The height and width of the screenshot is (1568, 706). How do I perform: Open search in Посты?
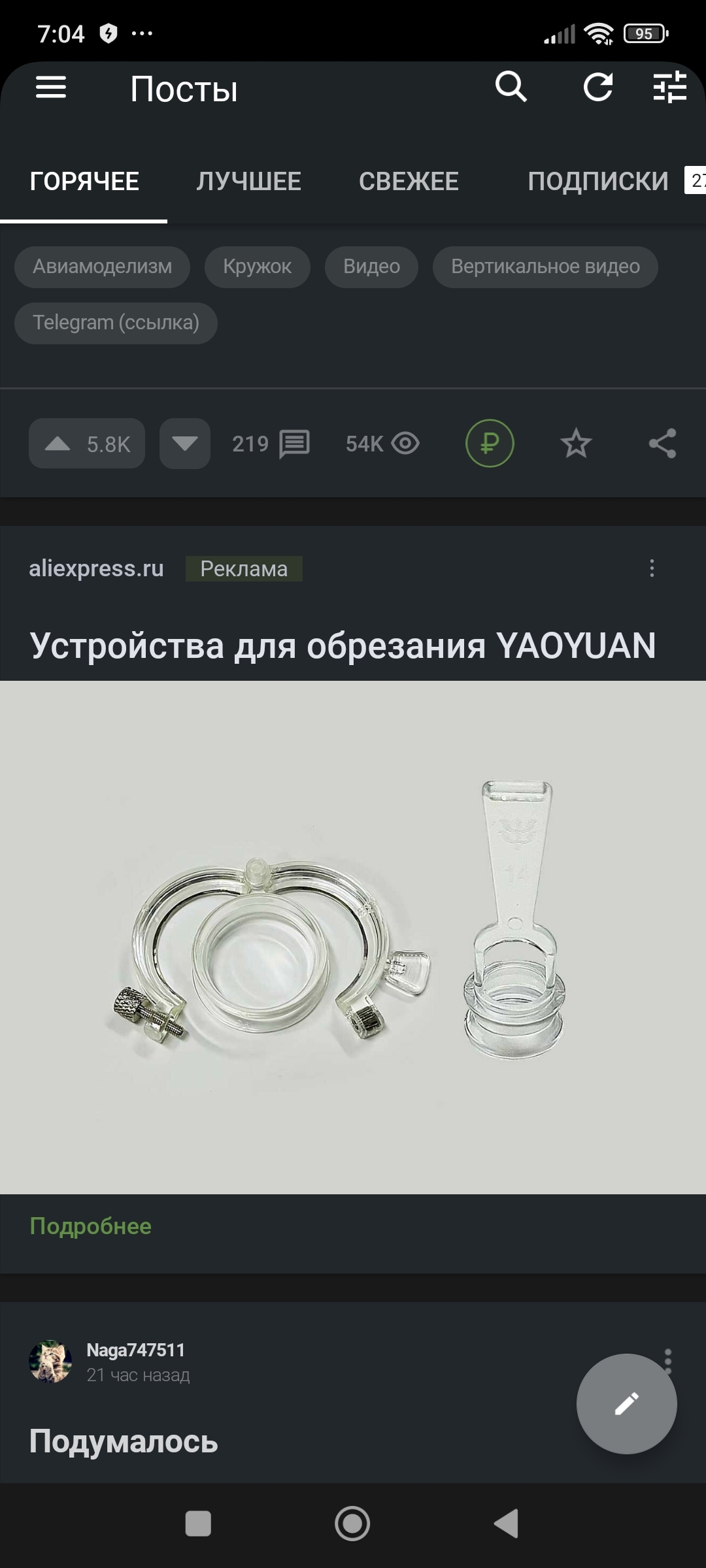[x=511, y=87]
